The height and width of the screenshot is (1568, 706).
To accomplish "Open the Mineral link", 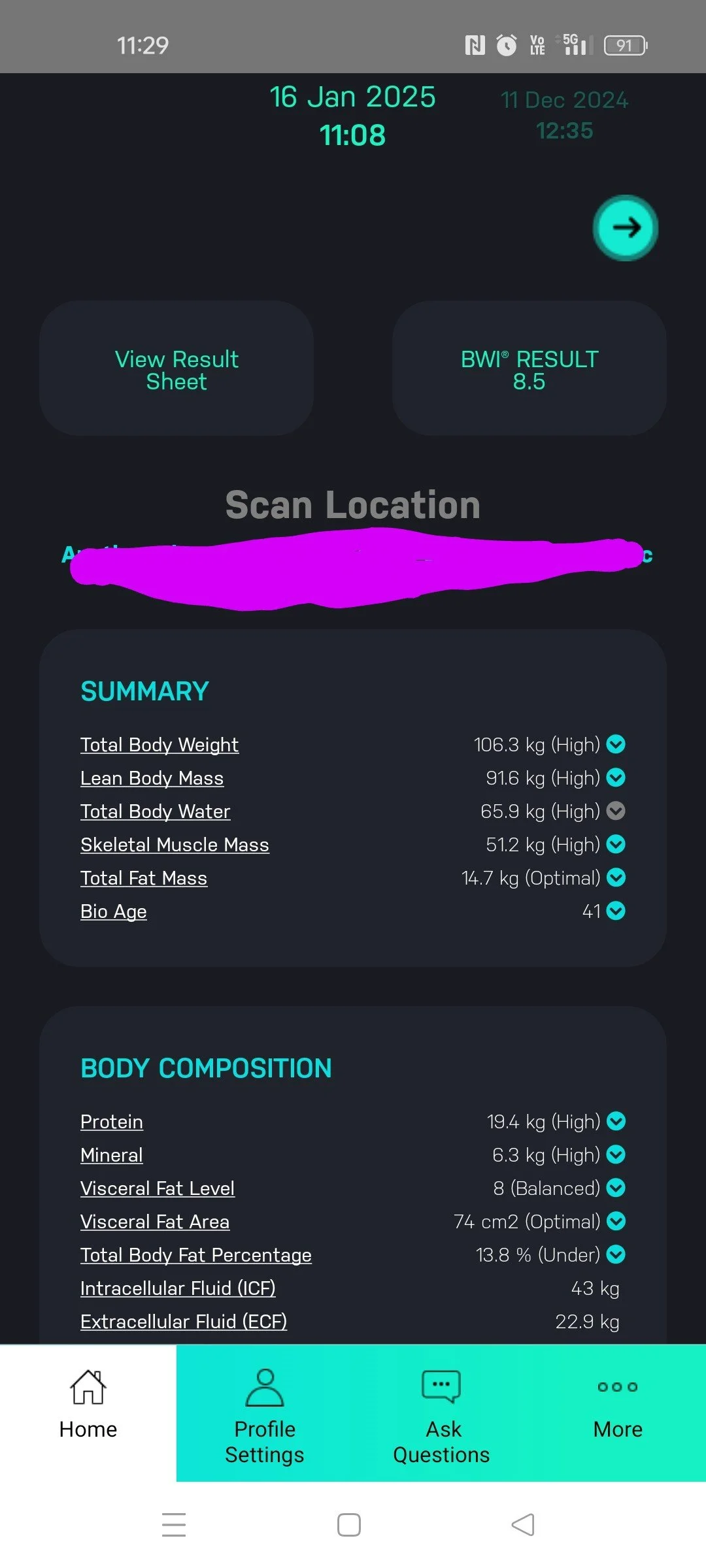I will click(x=111, y=1155).
